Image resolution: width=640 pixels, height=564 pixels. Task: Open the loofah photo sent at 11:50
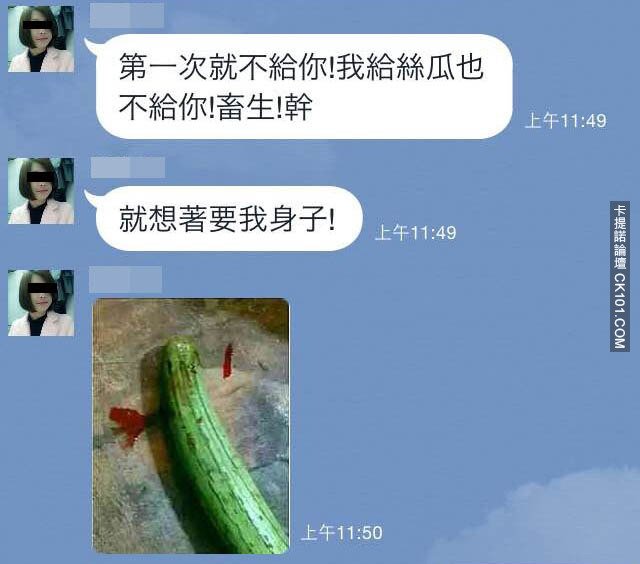190,425
